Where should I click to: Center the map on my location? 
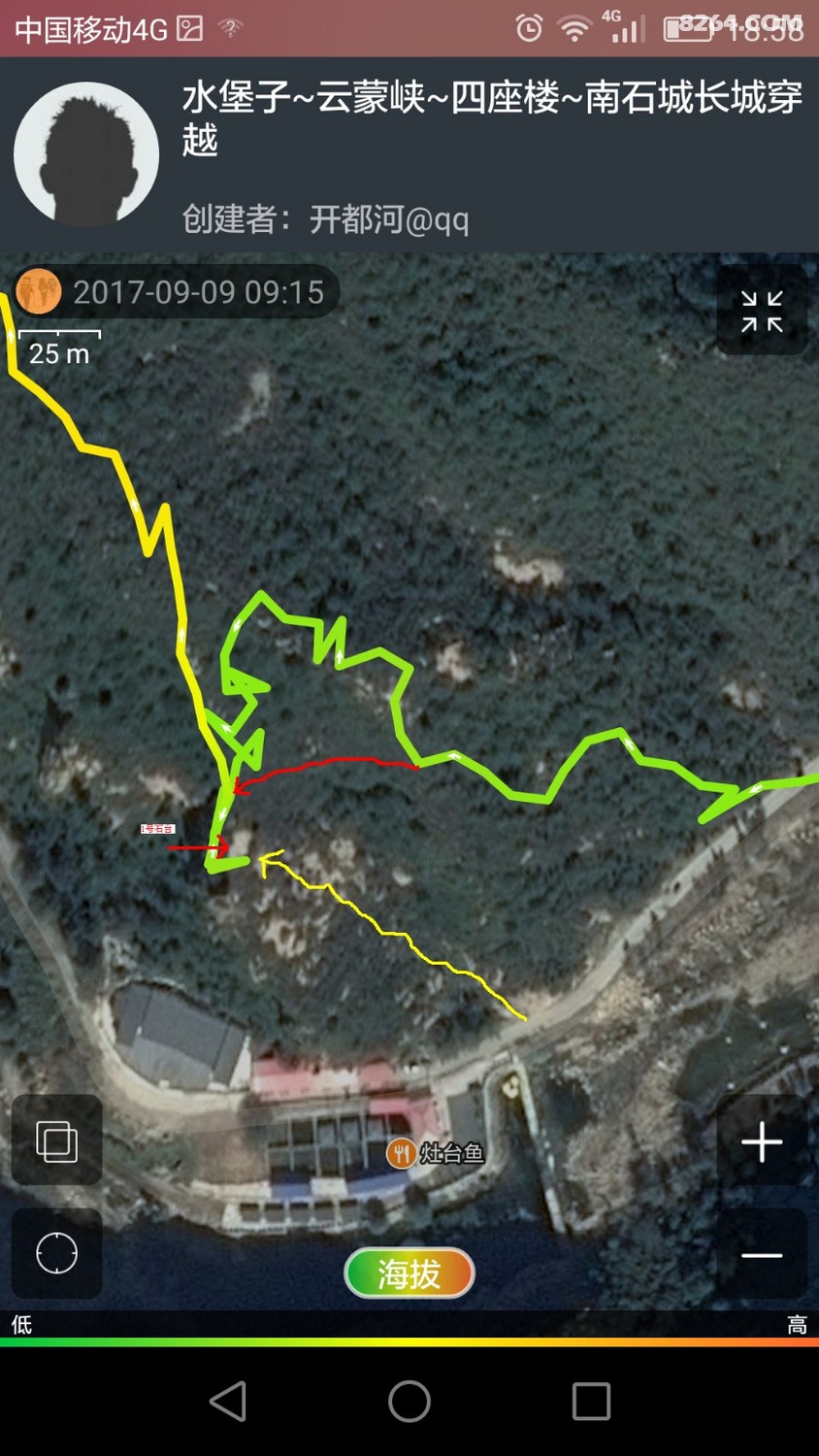56,1253
